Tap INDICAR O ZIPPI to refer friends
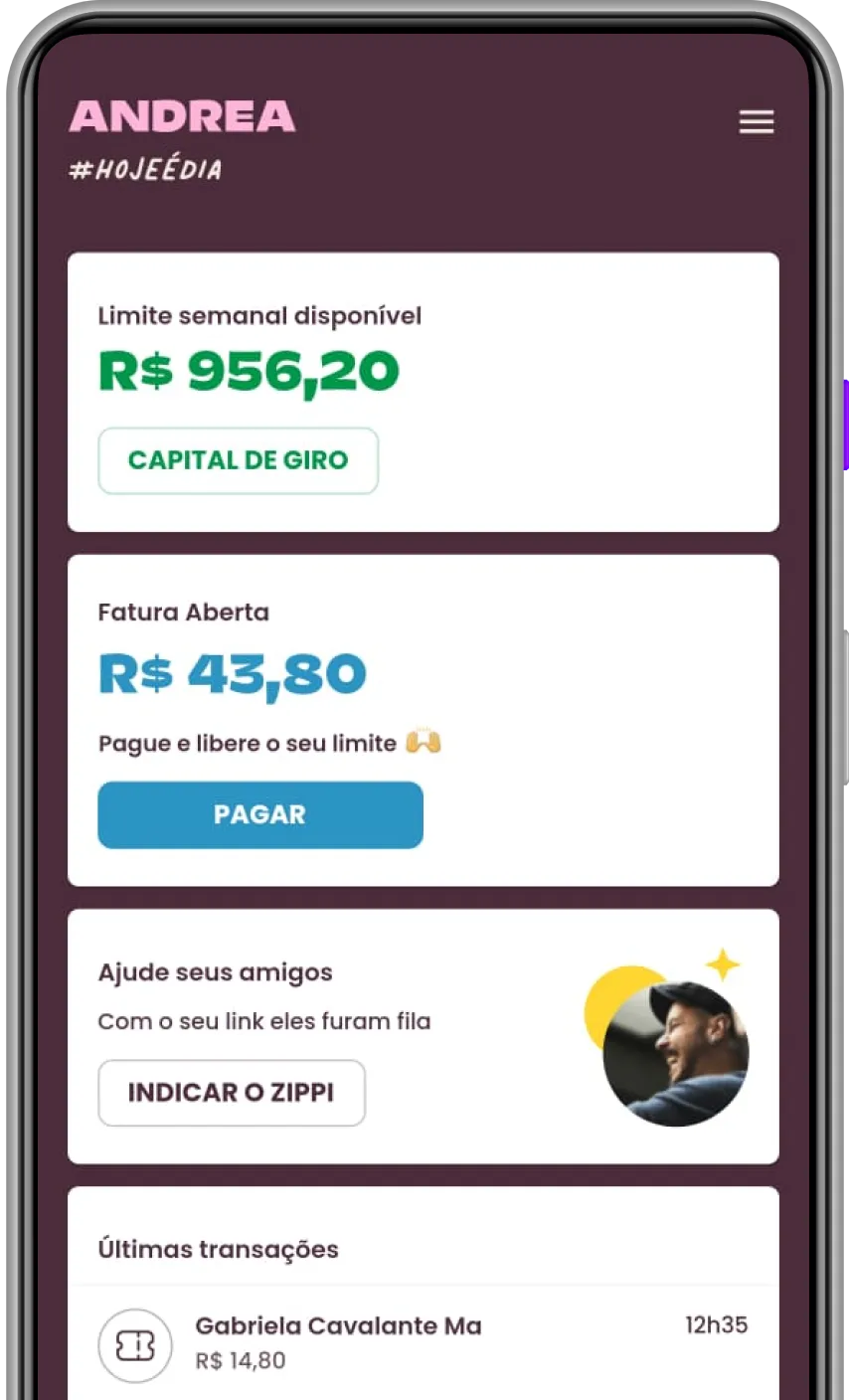 [x=231, y=1092]
